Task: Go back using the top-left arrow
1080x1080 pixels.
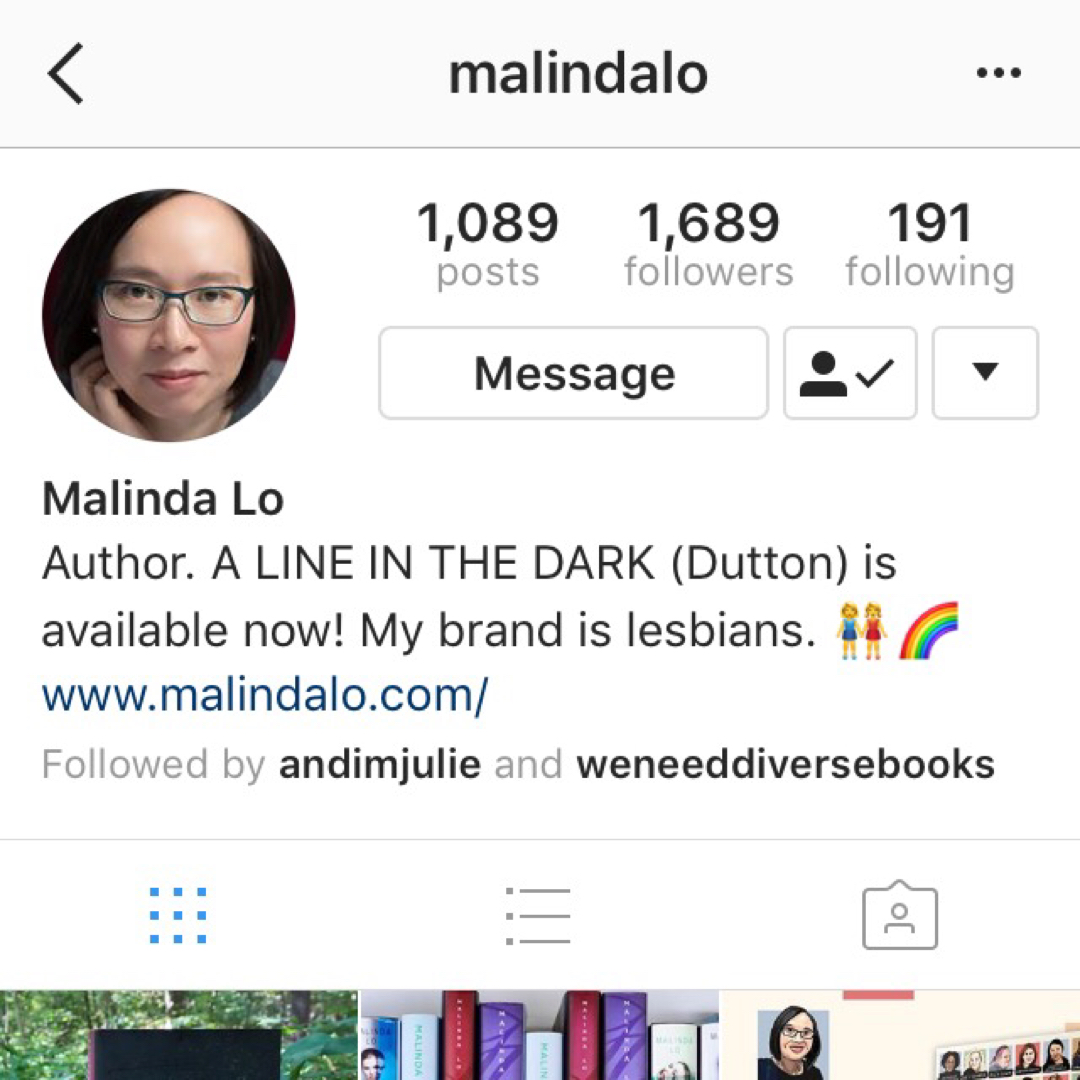Action: click(66, 74)
